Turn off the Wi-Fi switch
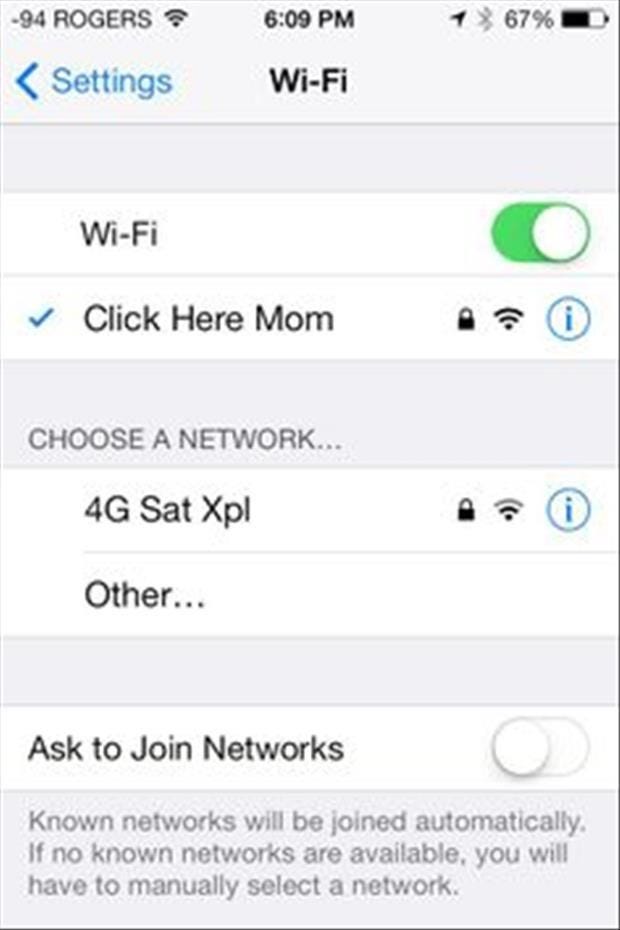This screenshot has width=620, height=930. pyautogui.click(x=540, y=234)
